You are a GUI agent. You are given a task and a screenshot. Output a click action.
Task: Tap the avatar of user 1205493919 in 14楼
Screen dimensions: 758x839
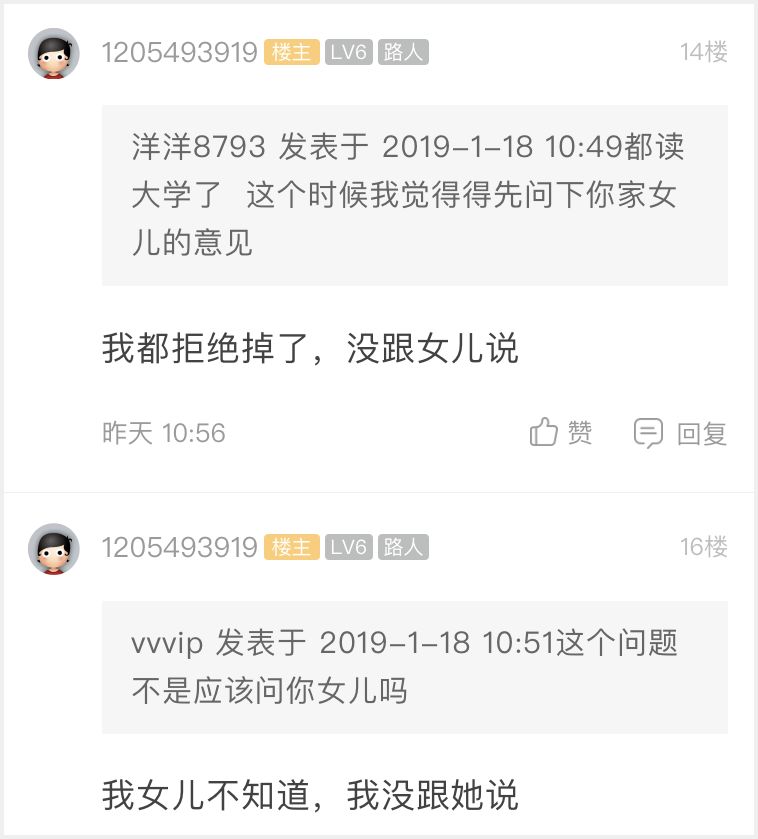pyautogui.click(x=52, y=52)
